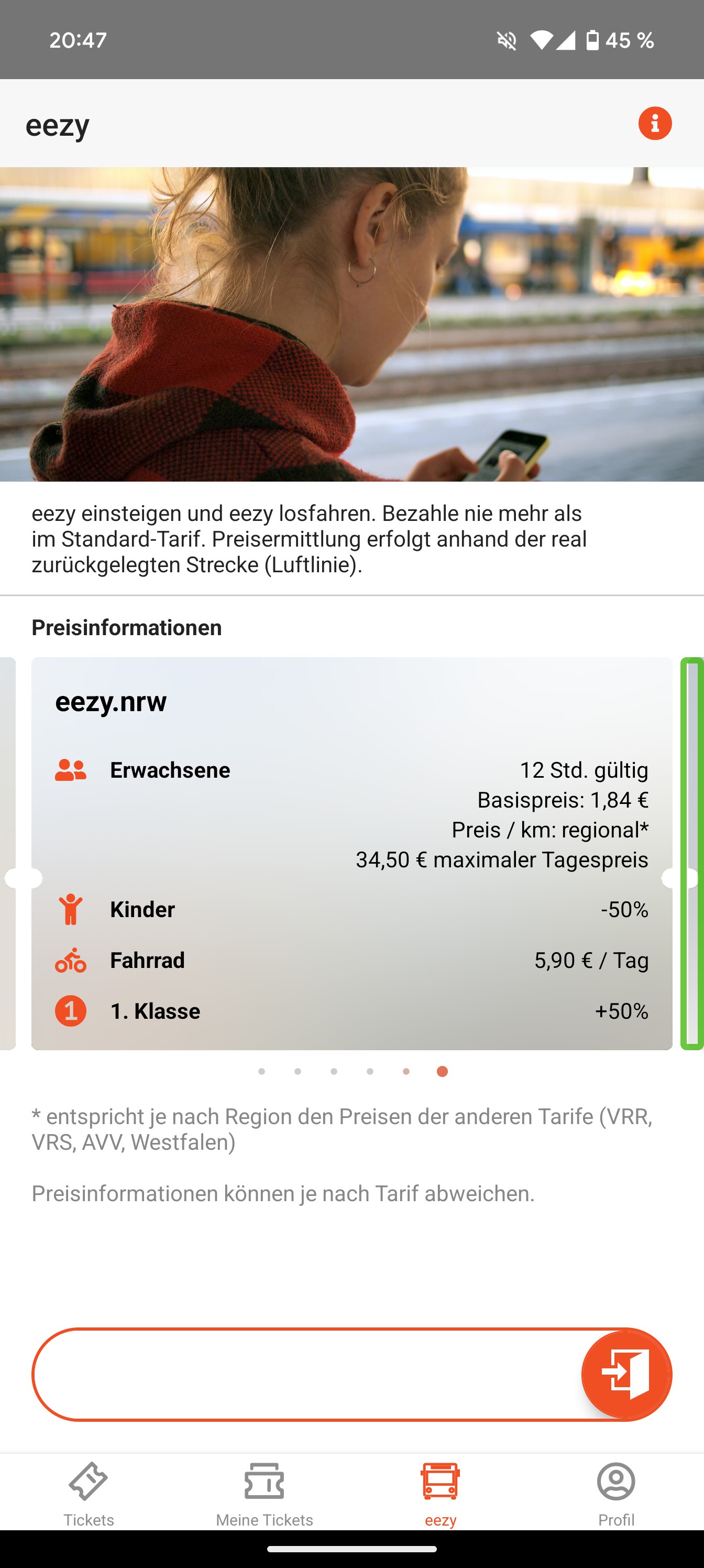Open the Meine Tickets tab

pos(264,1493)
